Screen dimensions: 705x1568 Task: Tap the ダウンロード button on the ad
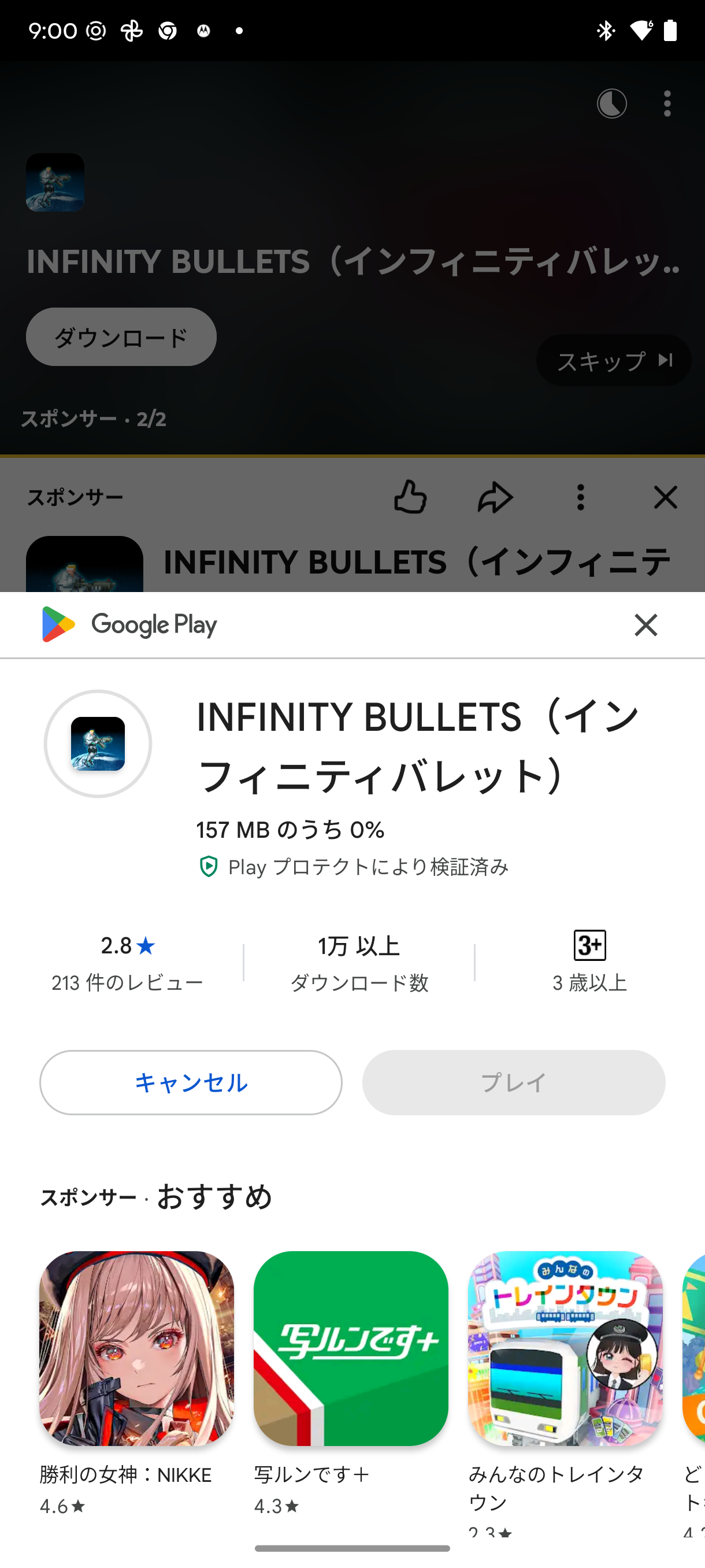[121, 336]
